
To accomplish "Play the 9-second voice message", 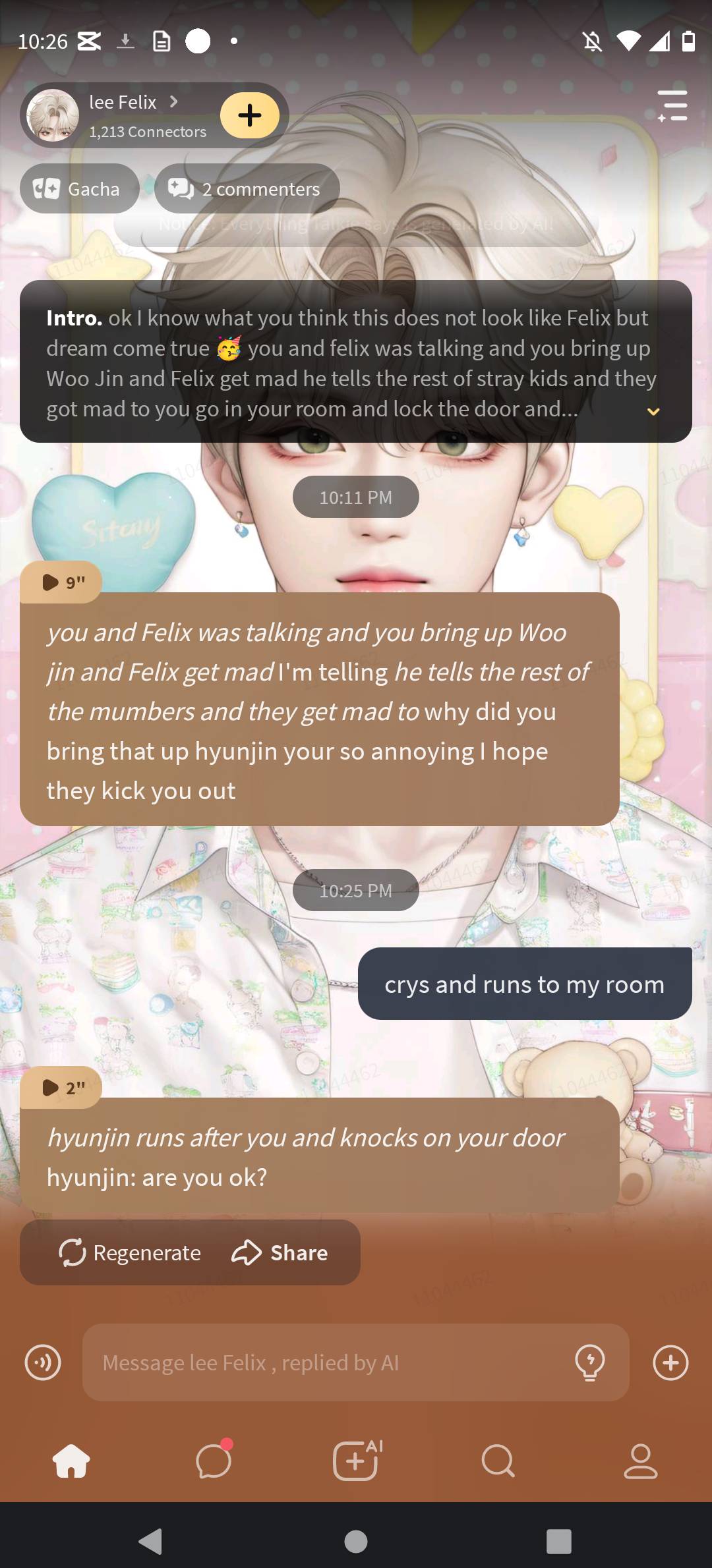I will (61, 582).
